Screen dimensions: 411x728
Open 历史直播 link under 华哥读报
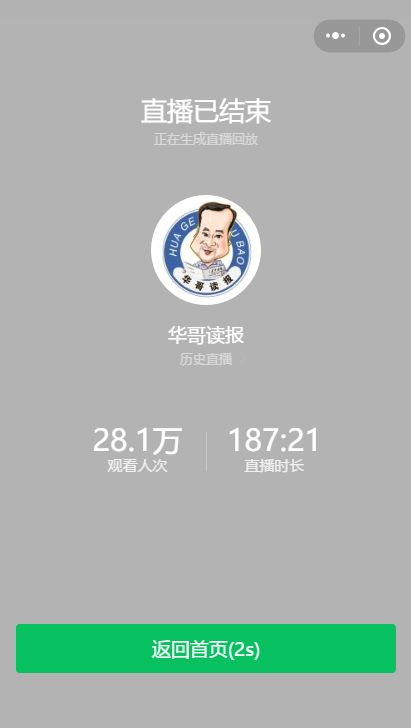(212, 359)
